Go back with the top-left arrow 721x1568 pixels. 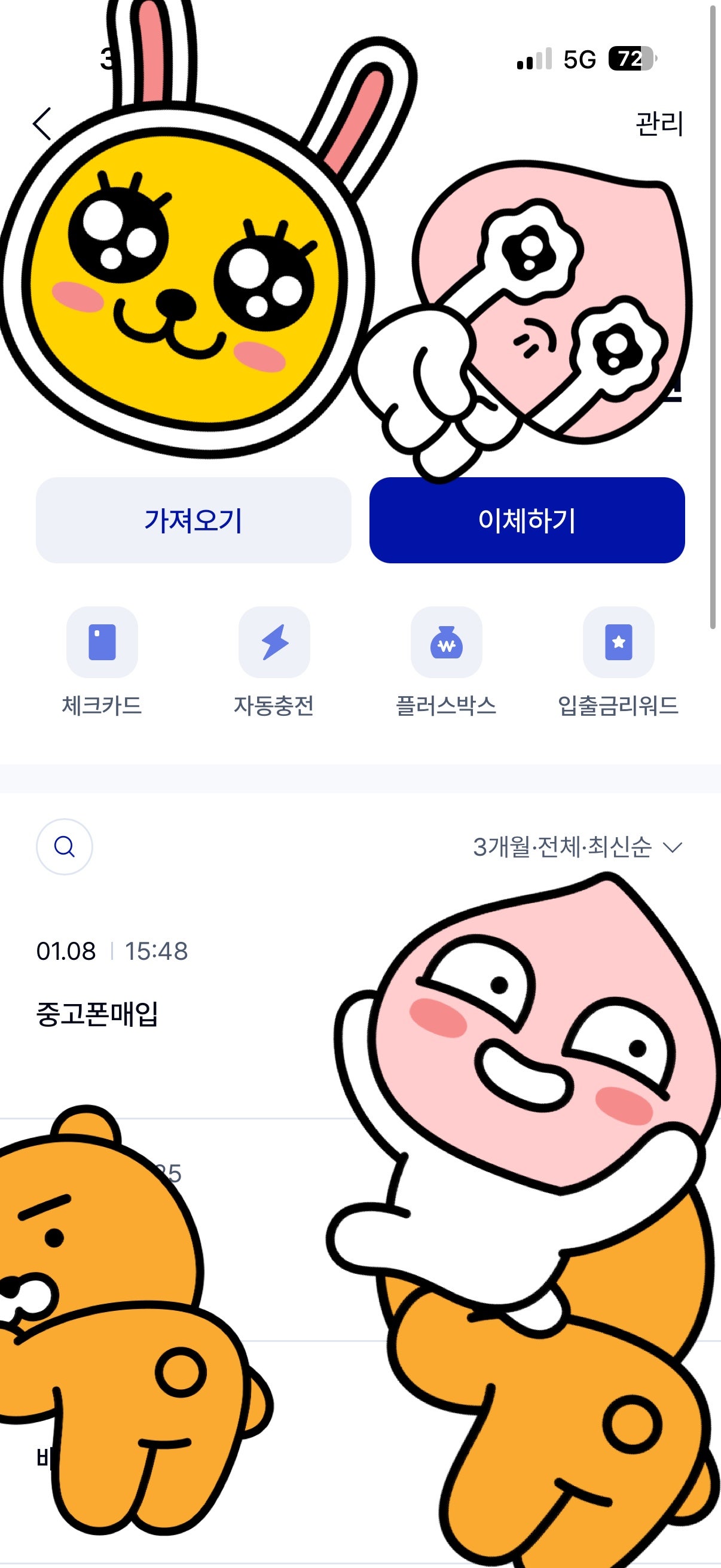point(42,124)
